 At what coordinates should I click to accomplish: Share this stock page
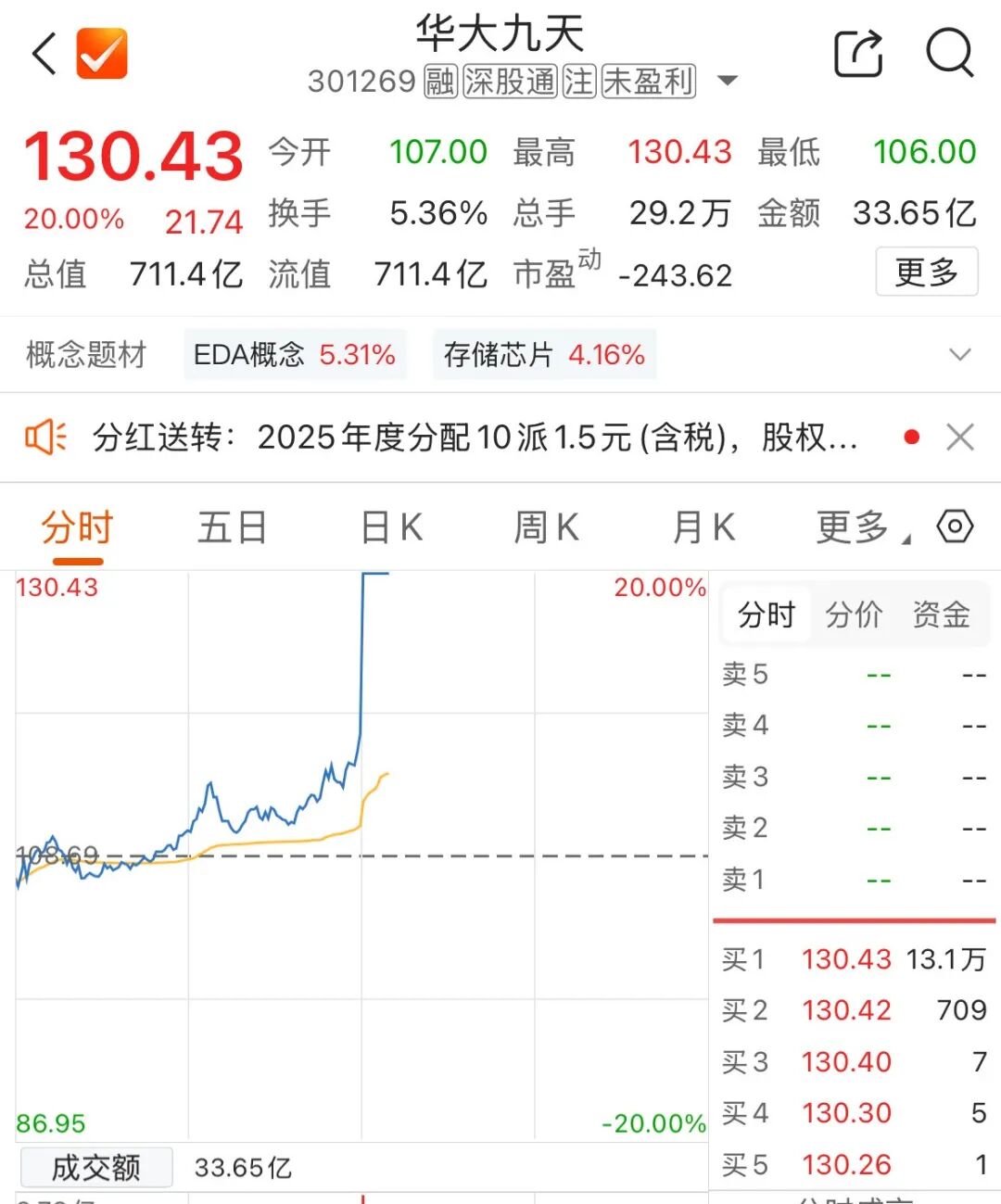(858, 53)
